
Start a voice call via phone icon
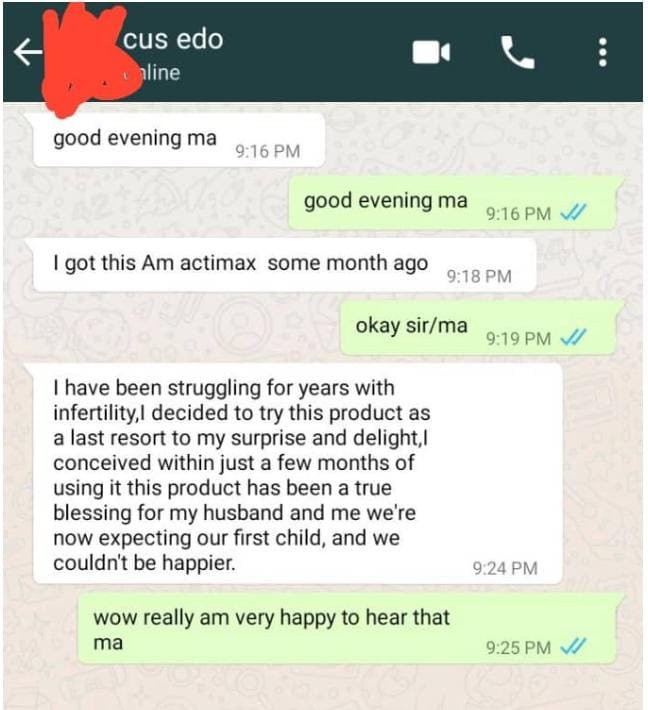(517, 52)
